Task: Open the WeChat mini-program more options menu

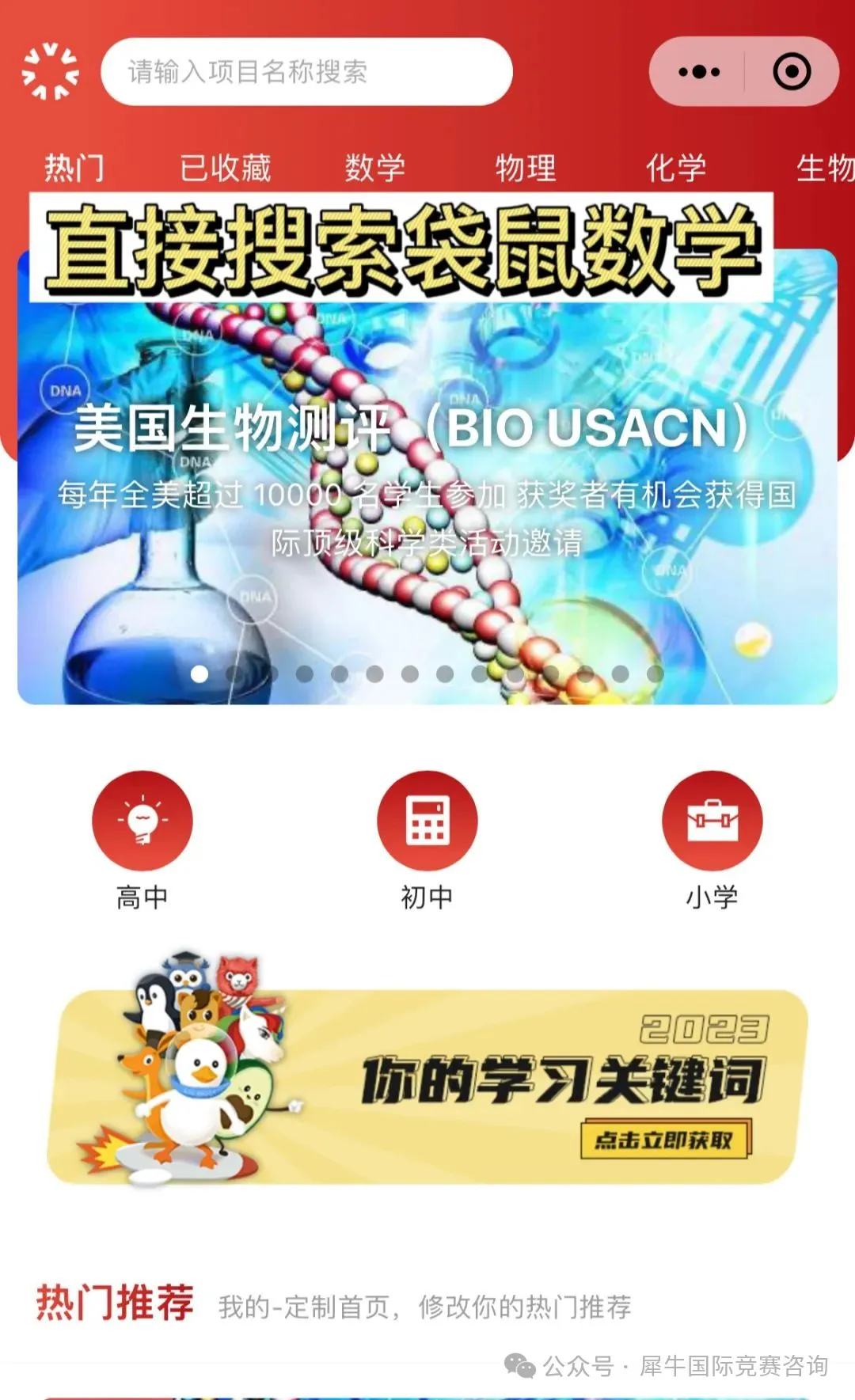Action: [x=698, y=71]
